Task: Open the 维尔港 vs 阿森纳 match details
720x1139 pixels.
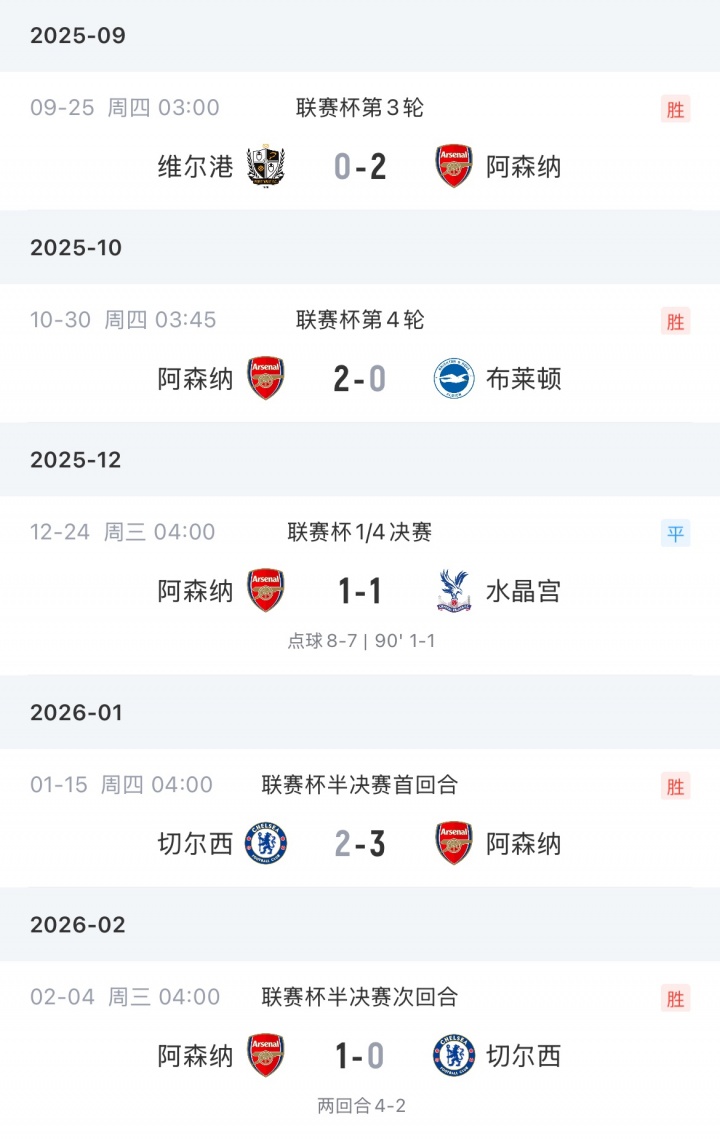Action: coord(360,166)
